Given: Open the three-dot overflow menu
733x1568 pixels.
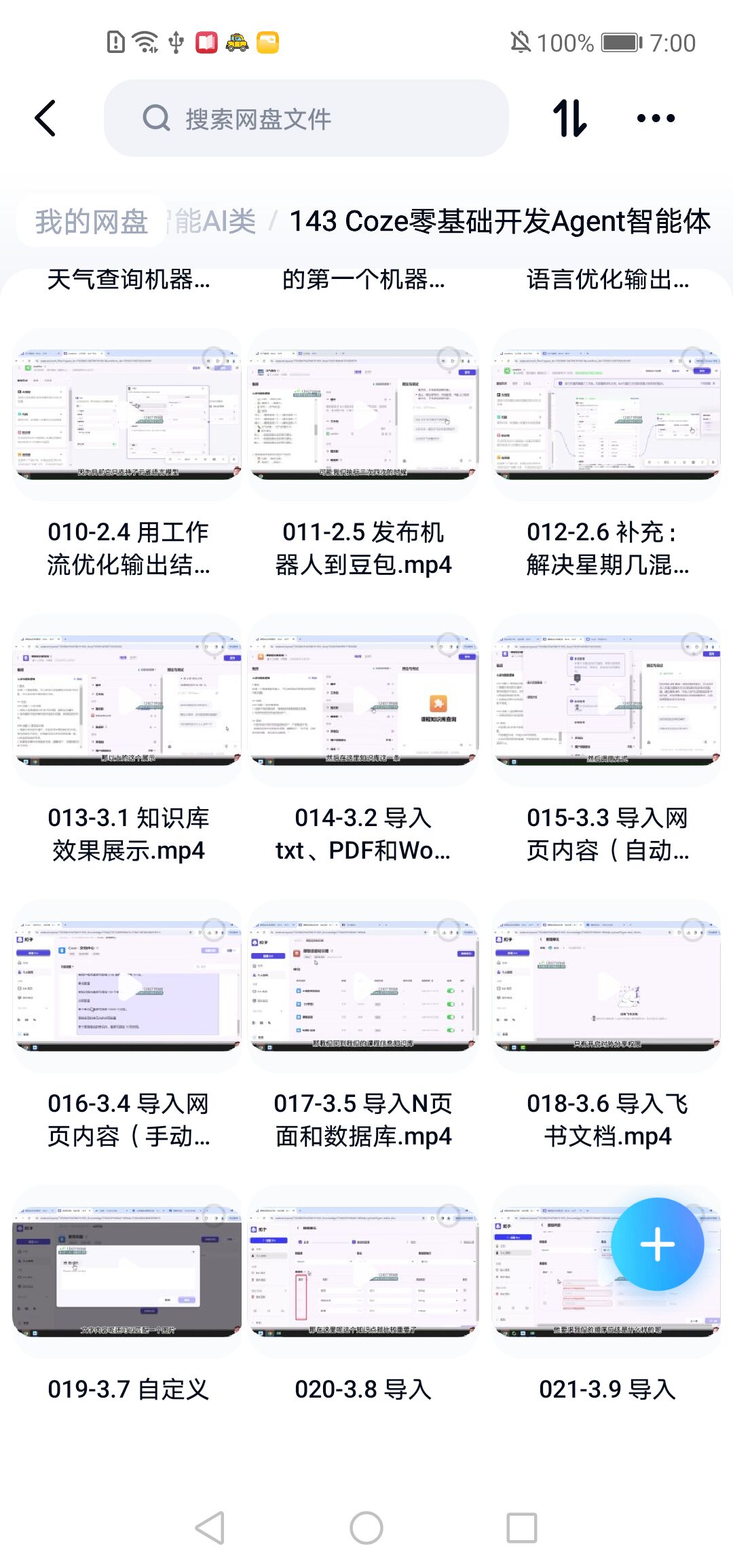Looking at the screenshot, I should click(656, 118).
